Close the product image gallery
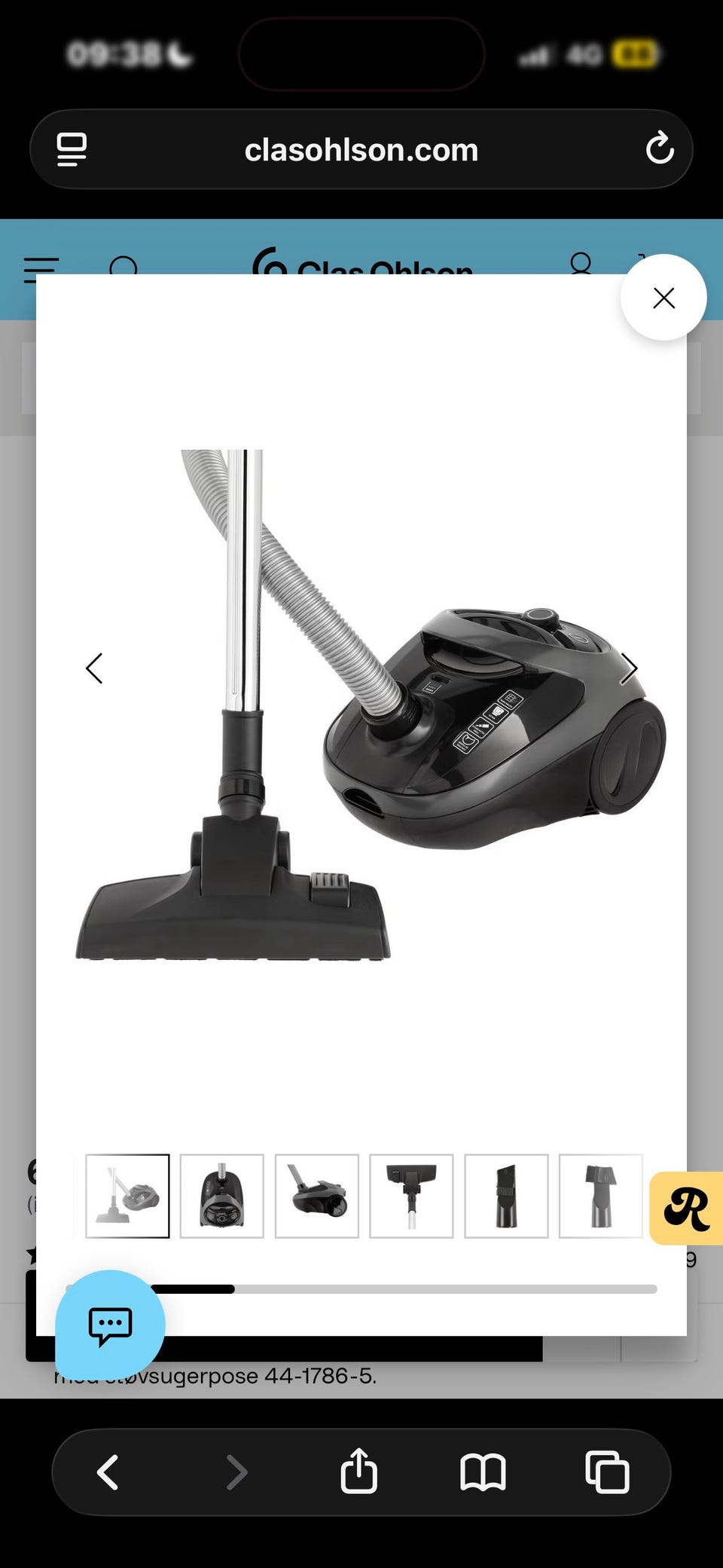 [663, 298]
